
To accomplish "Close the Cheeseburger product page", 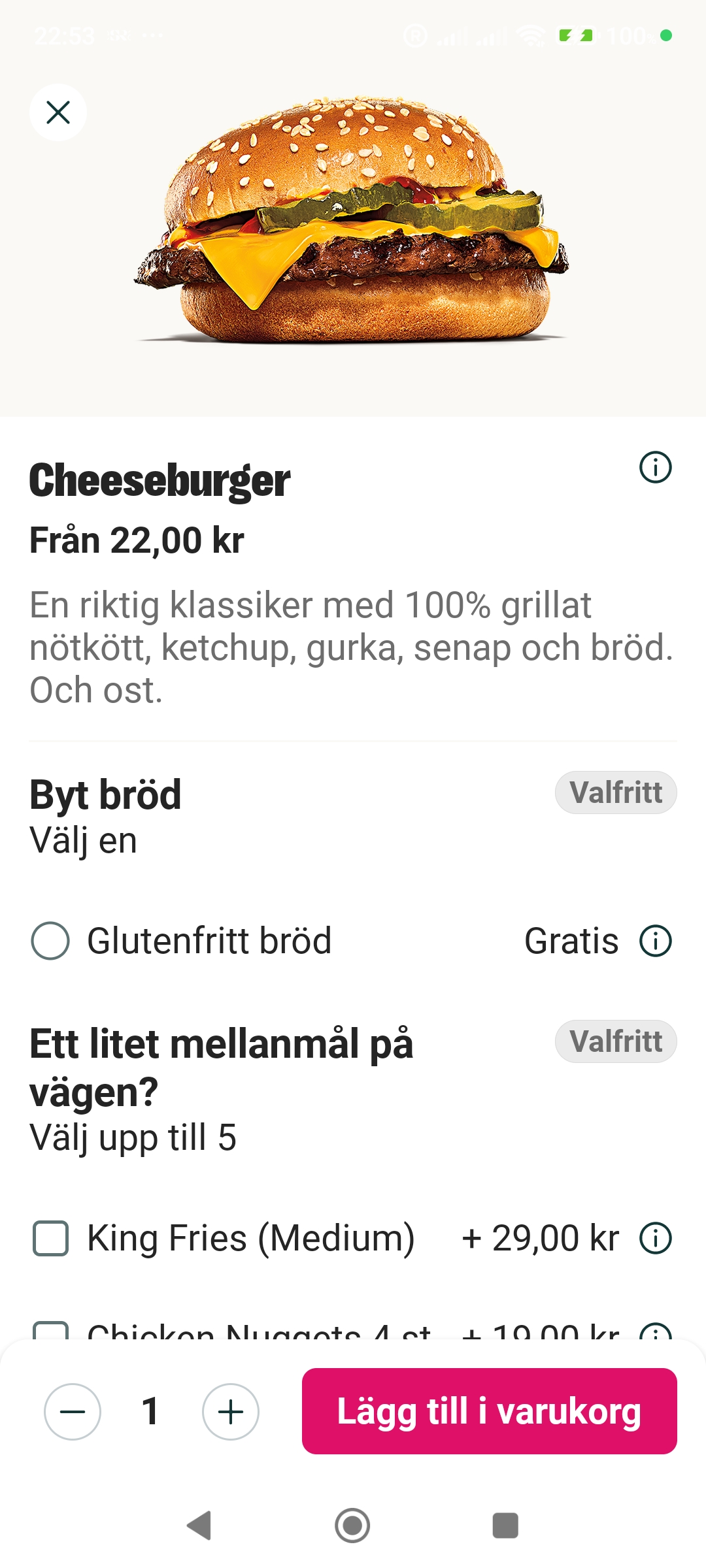I will (58, 112).
